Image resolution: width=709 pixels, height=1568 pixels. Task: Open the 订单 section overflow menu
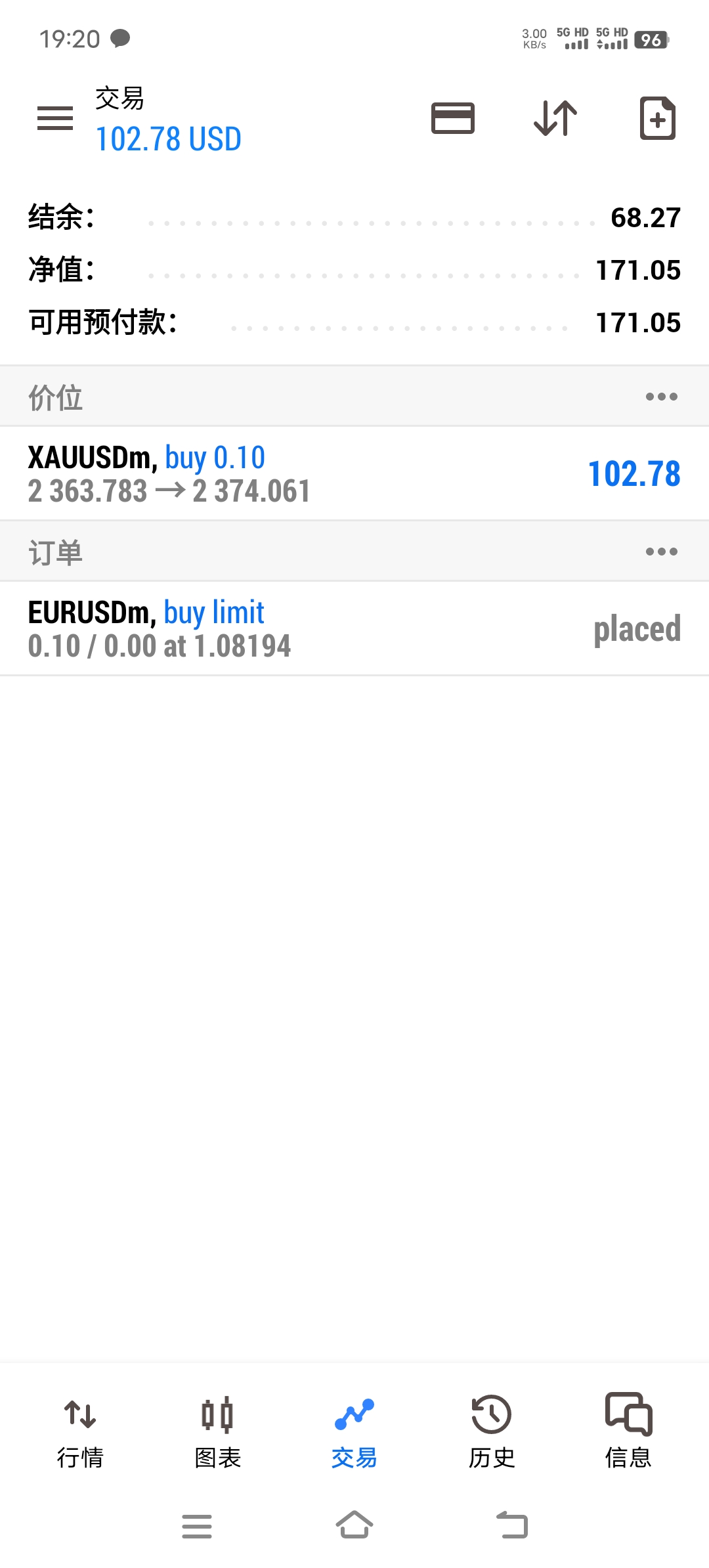[x=661, y=552]
